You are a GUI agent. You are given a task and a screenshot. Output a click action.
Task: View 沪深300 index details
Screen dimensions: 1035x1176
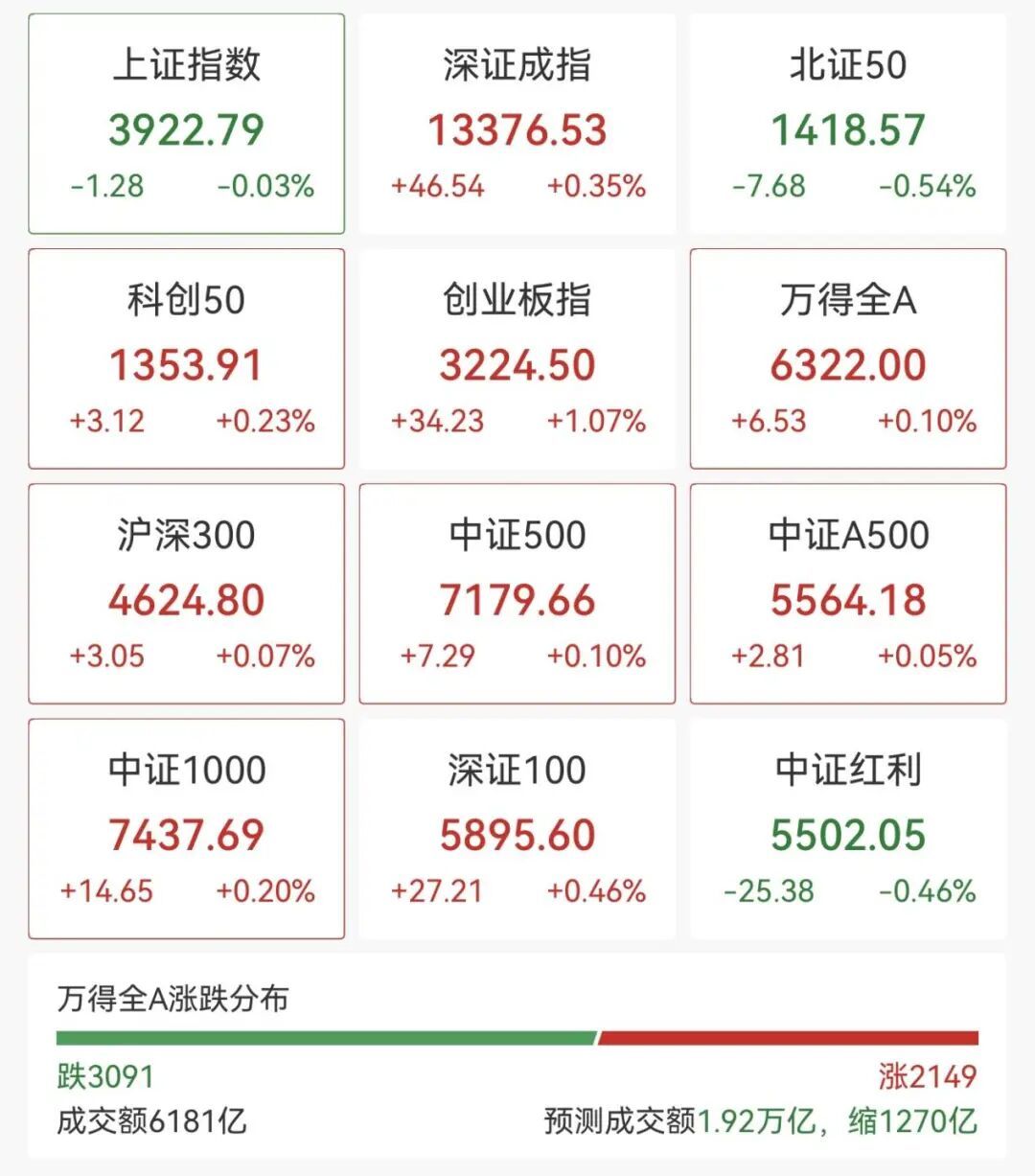tap(186, 594)
